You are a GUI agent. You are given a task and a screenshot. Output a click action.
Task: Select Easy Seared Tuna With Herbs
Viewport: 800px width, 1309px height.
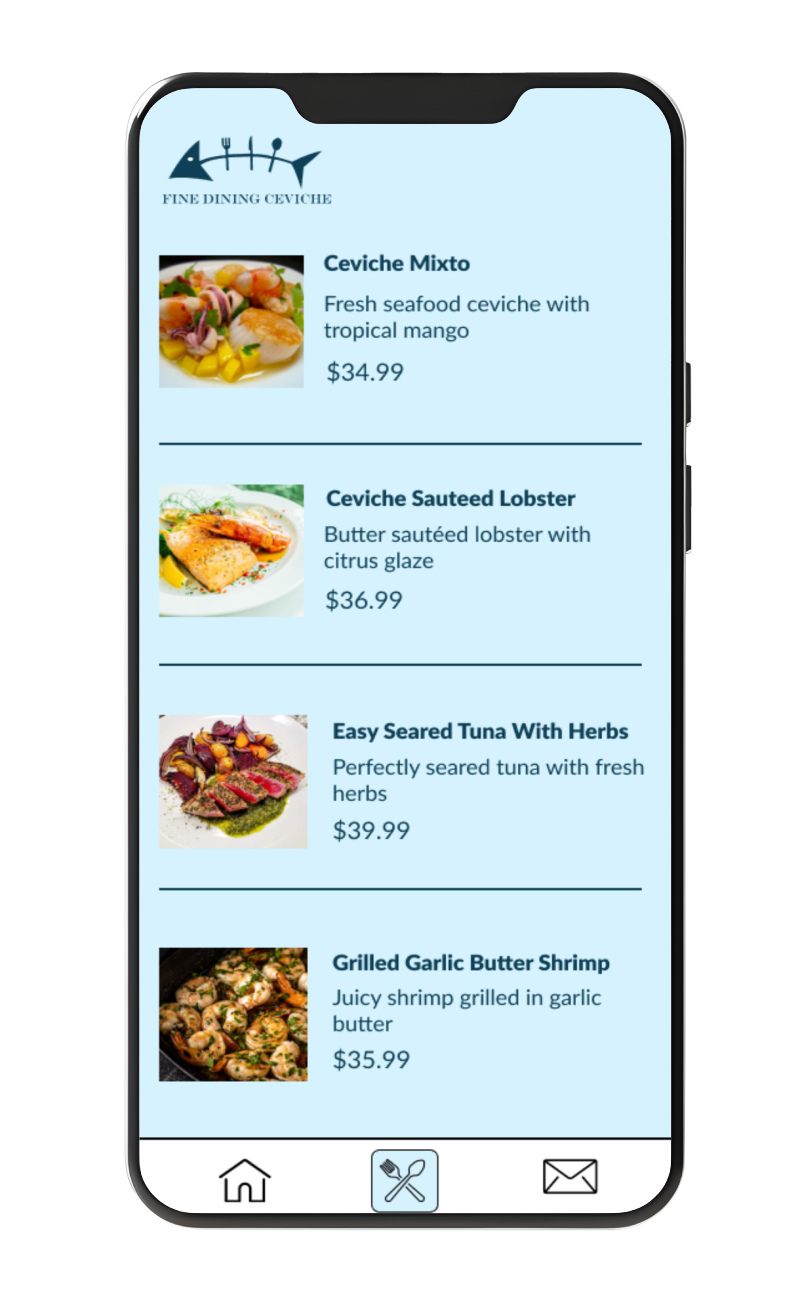(x=480, y=731)
